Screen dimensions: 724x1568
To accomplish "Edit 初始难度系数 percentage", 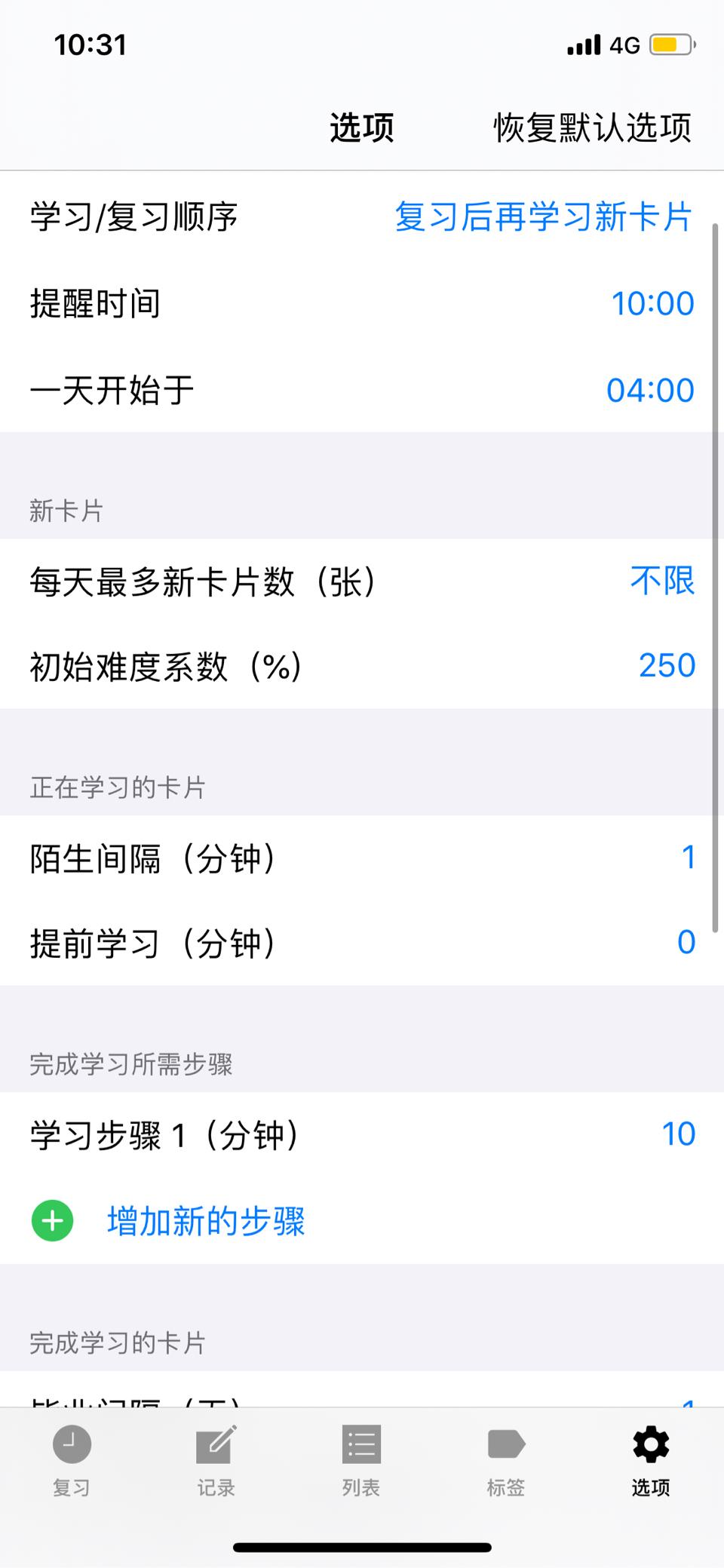I will click(x=666, y=666).
